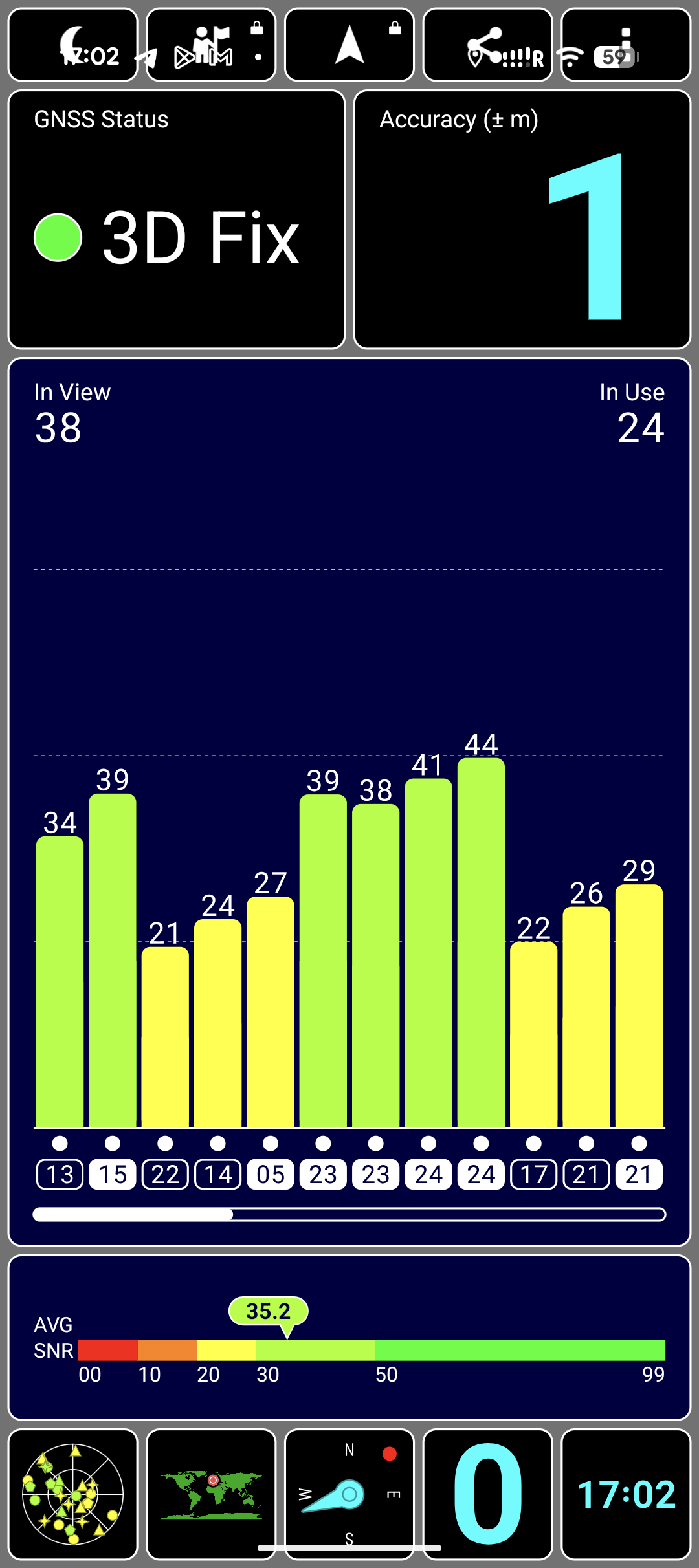Screen dimensions: 699x1568
Task: Open the satellite sky view tile
Action: coord(72,1494)
